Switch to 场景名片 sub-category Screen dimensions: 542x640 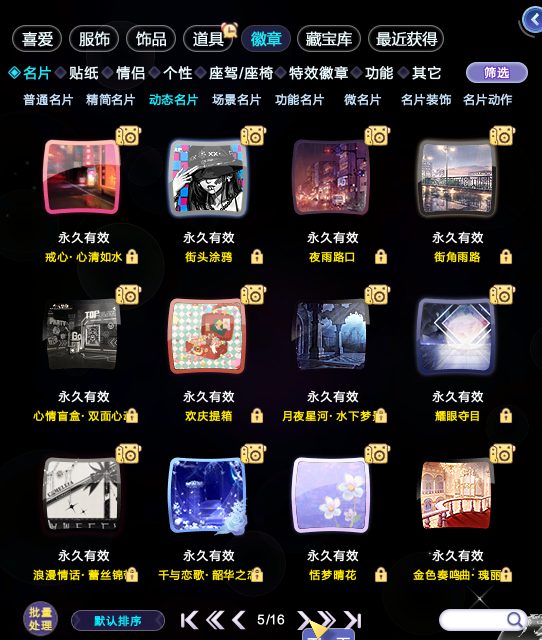pos(237,100)
